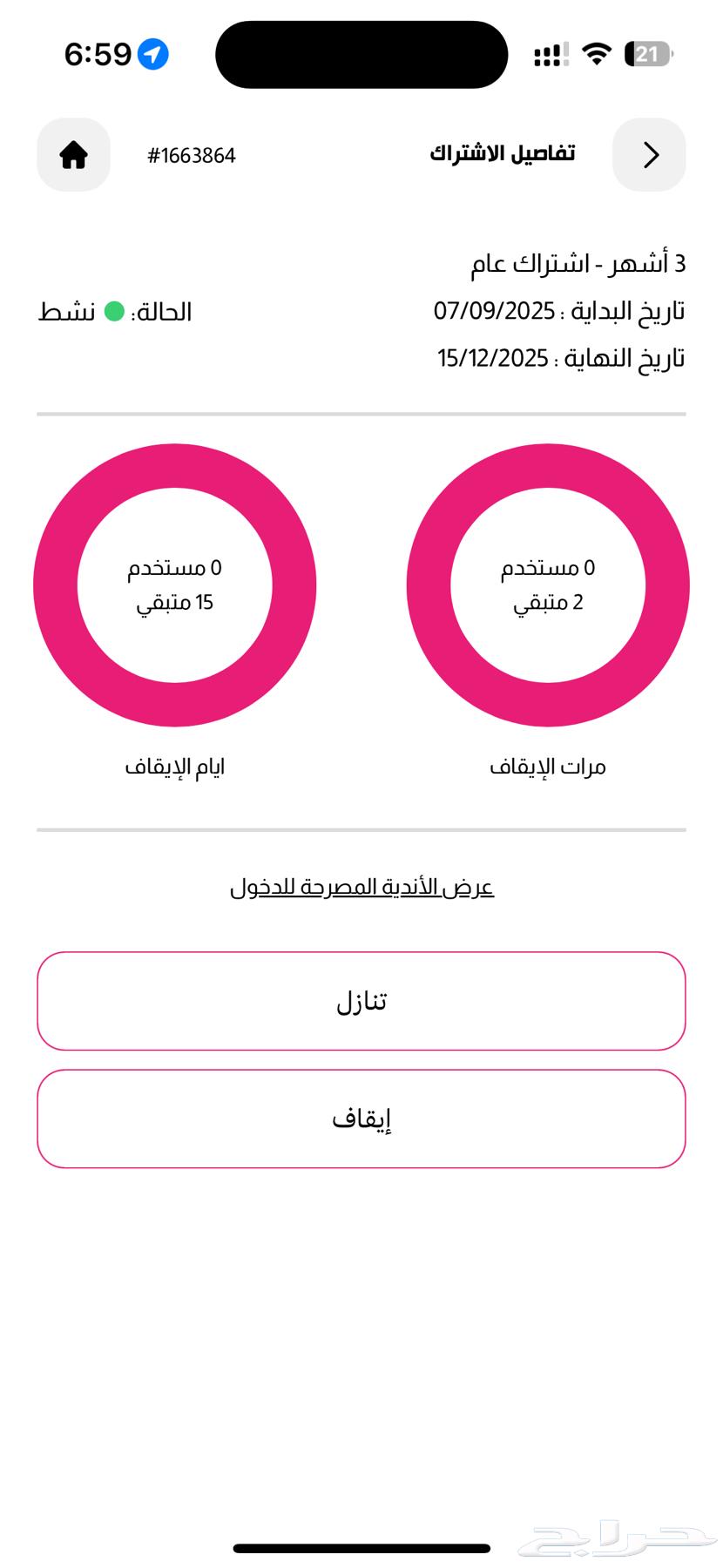Open عرض الأندية المصرحة للدخول link
The width and height of the screenshot is (723, 1568).
(x=361, y=886)
